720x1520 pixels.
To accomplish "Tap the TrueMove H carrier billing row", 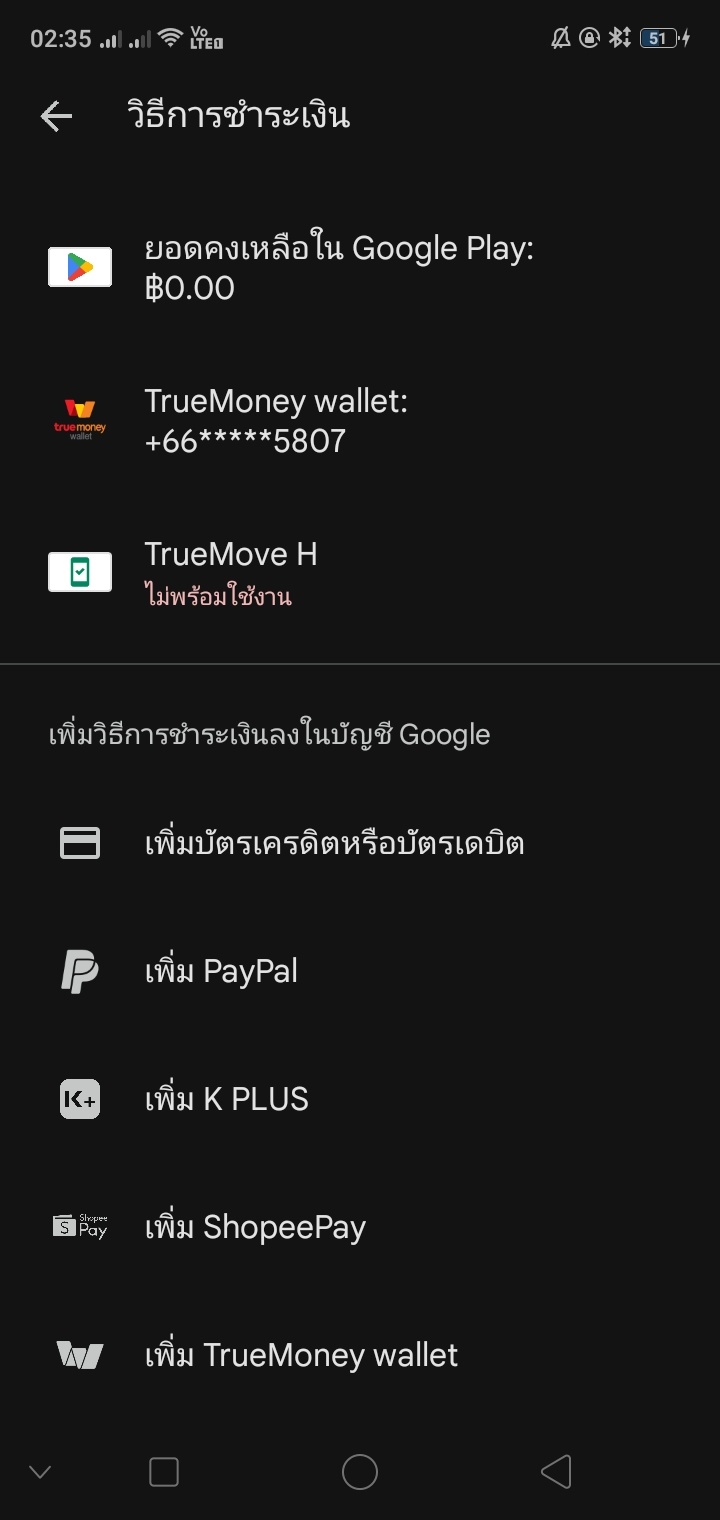I will [x=360, y=573].
